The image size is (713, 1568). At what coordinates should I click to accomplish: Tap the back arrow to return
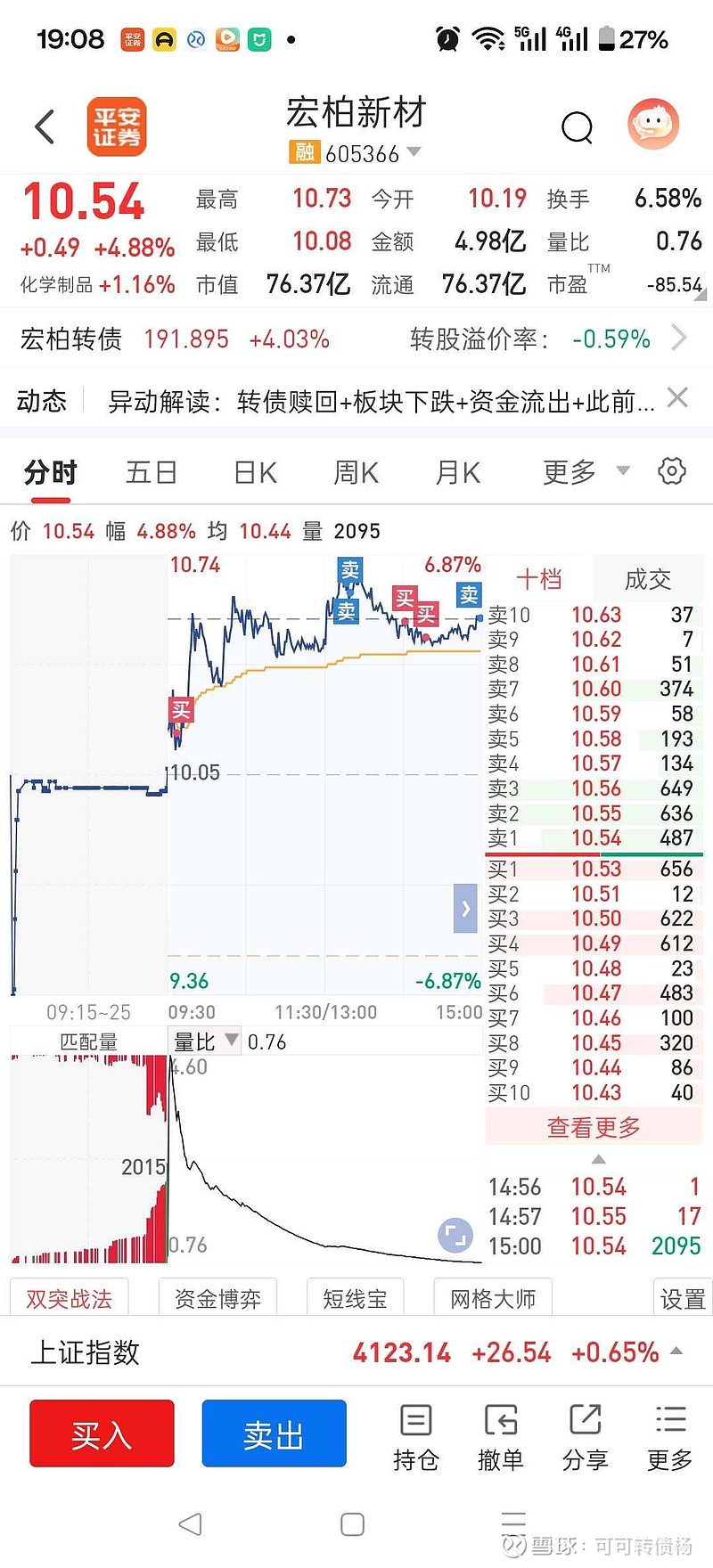[x=45, y=127]
